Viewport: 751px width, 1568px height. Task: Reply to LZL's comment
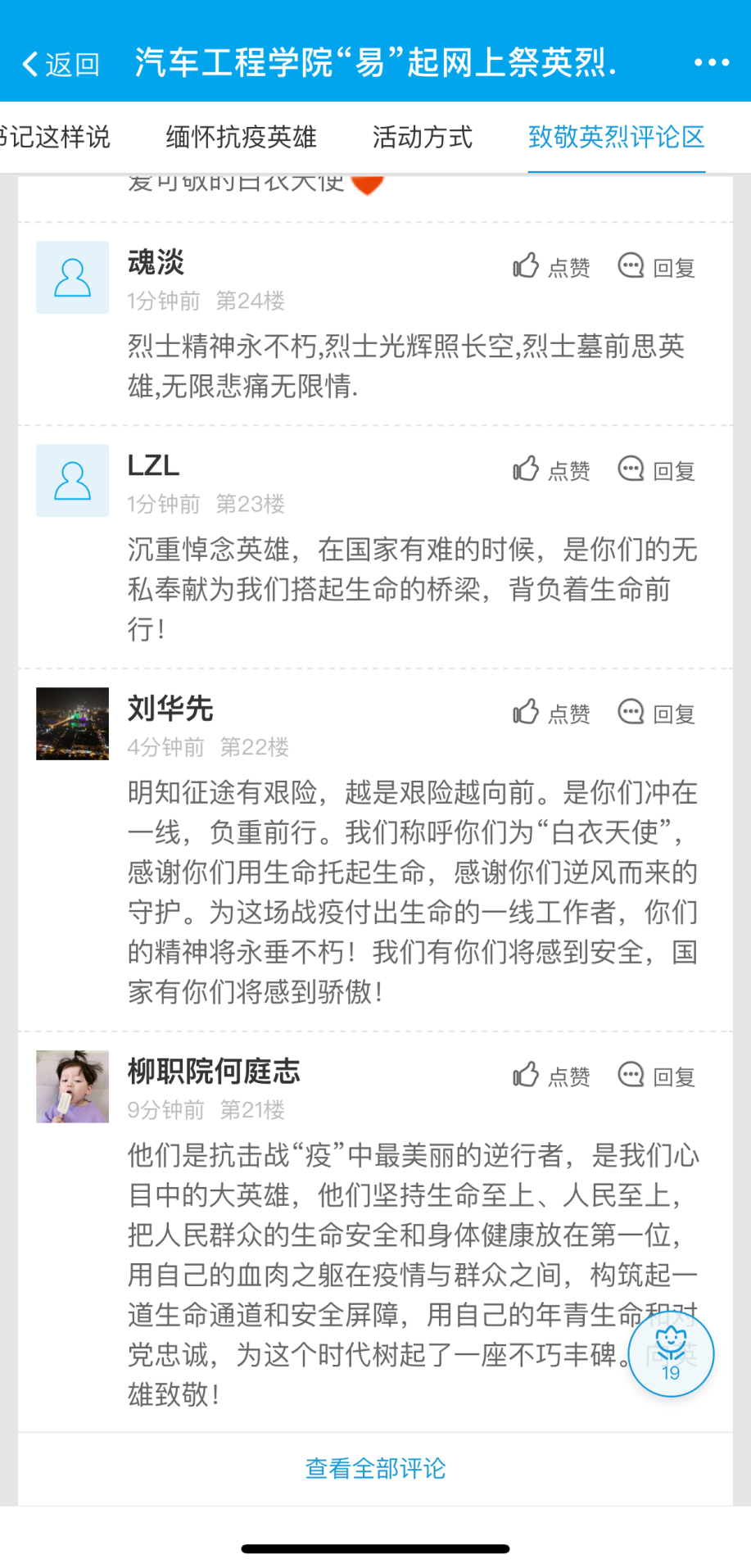pyautogui.click(x=656, y=469)
